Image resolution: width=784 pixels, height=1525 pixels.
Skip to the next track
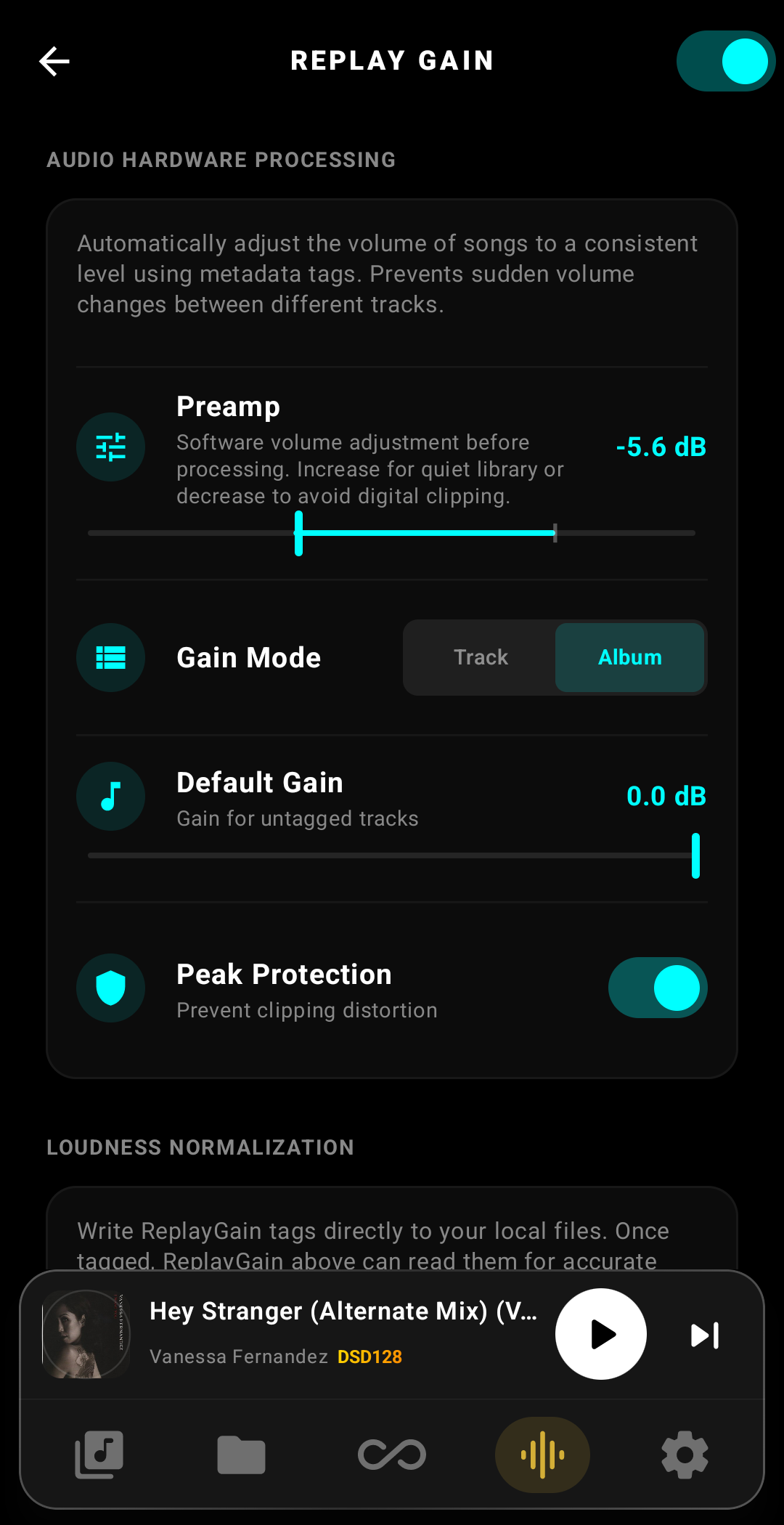click(x=703, y=1333)
